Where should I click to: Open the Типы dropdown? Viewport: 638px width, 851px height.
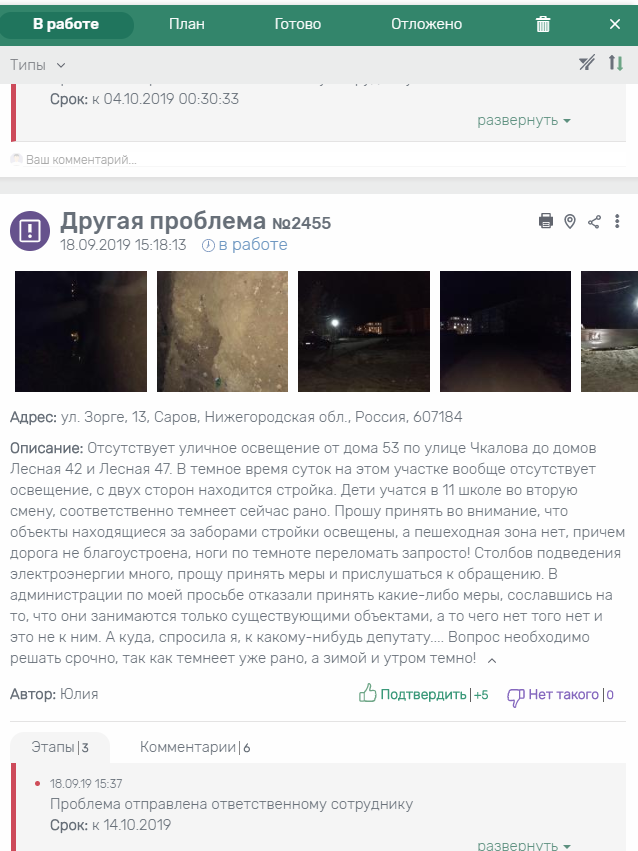point(38,64)
